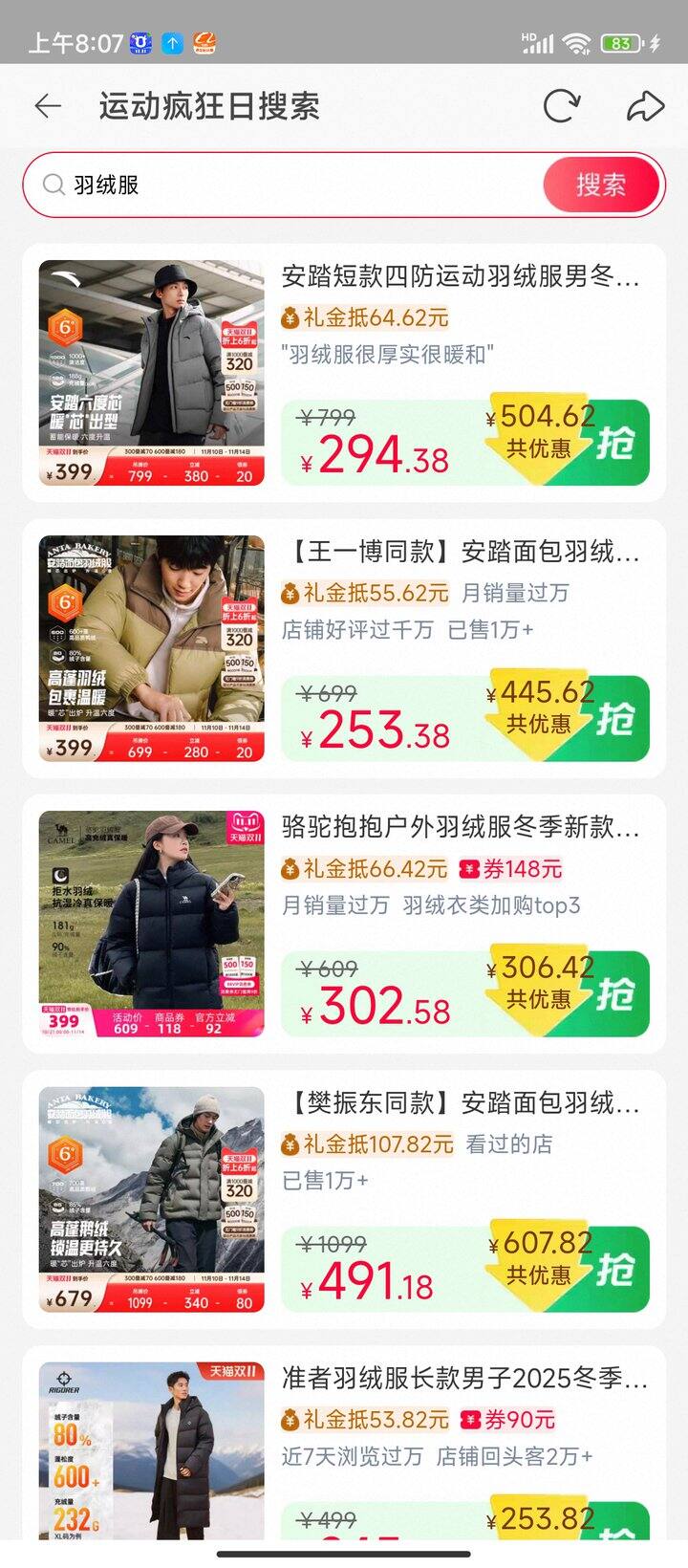The height and width of the screenshot is (1568, 688).
Task: Hit the red 搜索 button
Action: pos(601,185)
